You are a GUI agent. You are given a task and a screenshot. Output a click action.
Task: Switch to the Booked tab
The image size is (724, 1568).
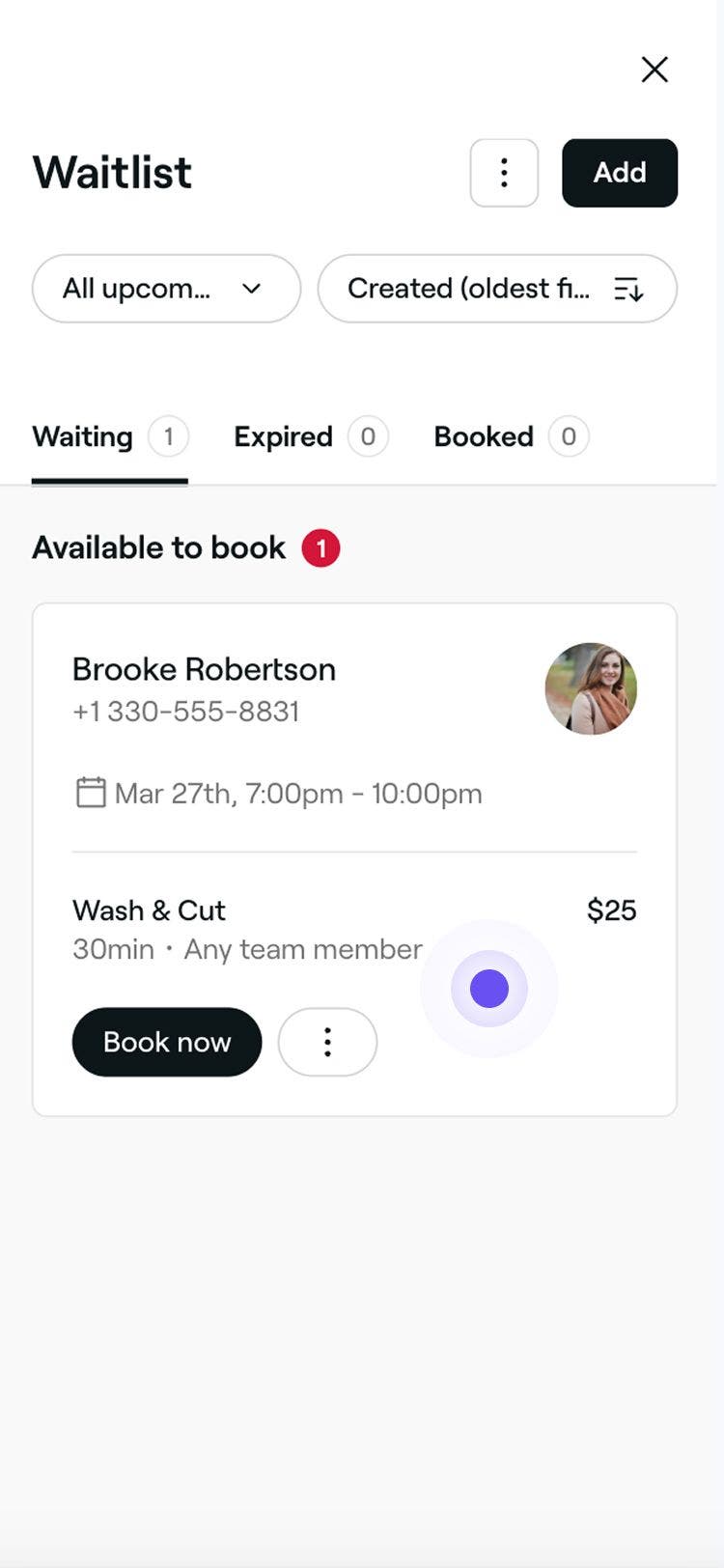(x=484, y=436)
